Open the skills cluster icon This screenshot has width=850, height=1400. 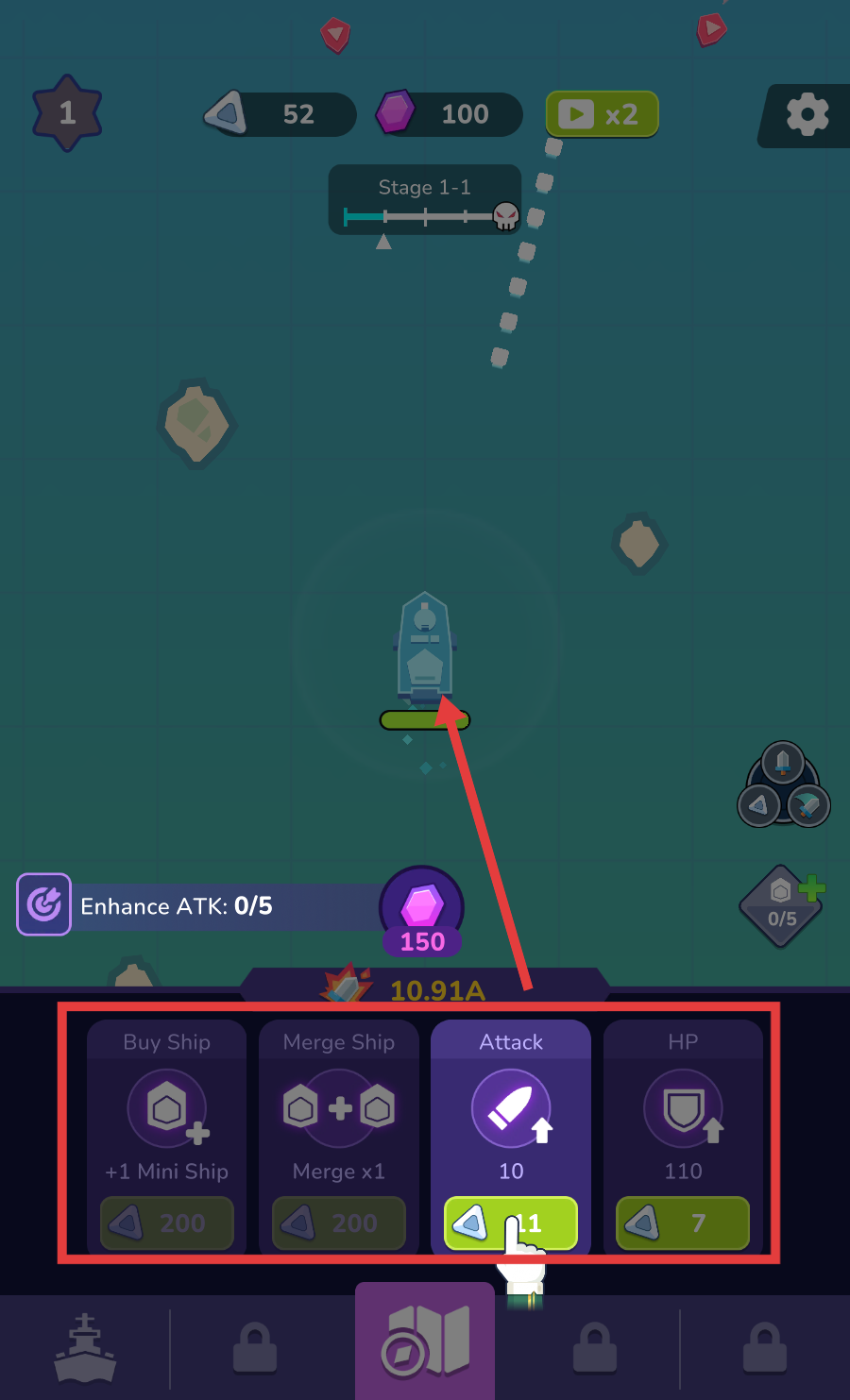(x=783, y=786)
